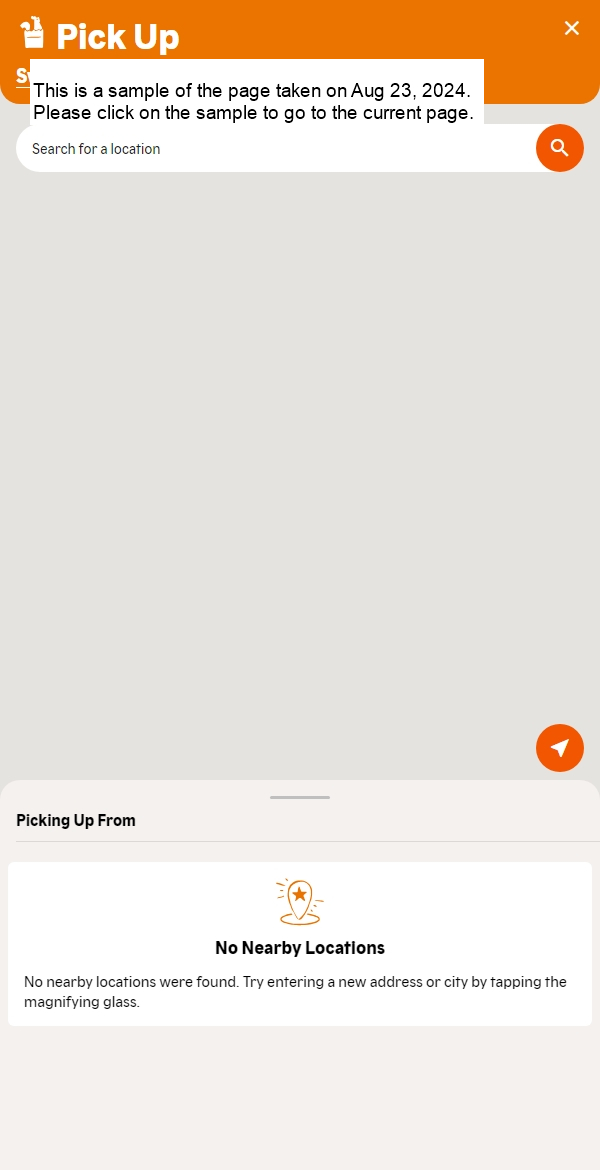Center map on my current location
The image size is (600, 1170).
[560, 748]
